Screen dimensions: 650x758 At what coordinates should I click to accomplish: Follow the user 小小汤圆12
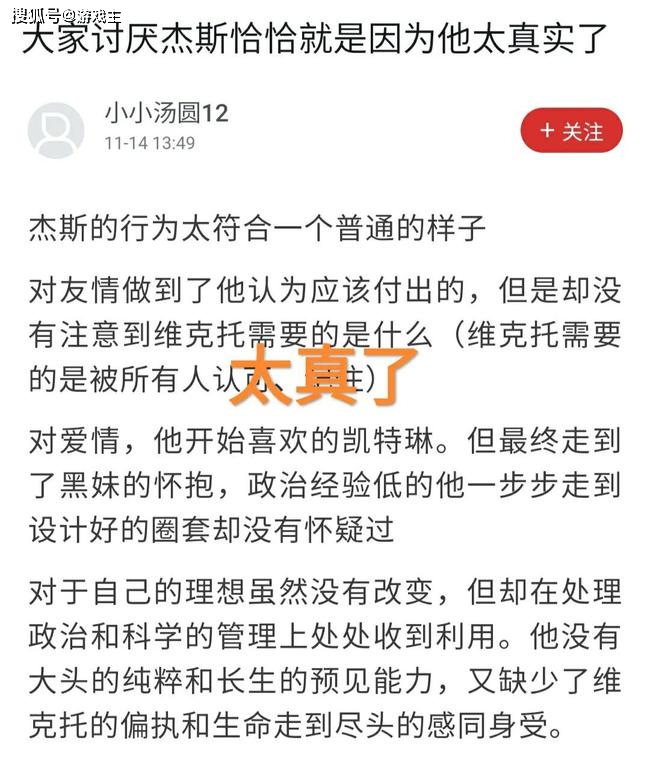point(571,131)
